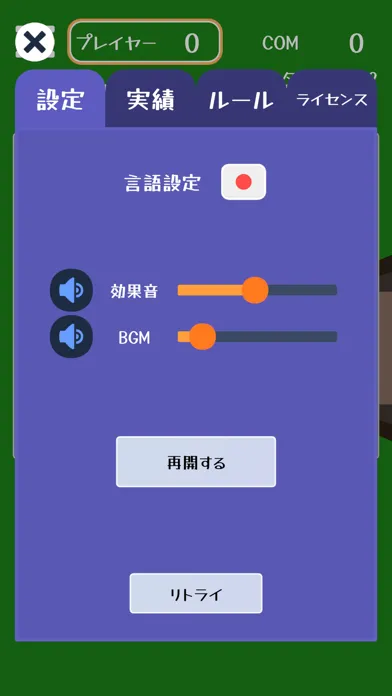The image size is (392, 696).
Task: View the ライセンス tab
Action: (x=332, y=99)
